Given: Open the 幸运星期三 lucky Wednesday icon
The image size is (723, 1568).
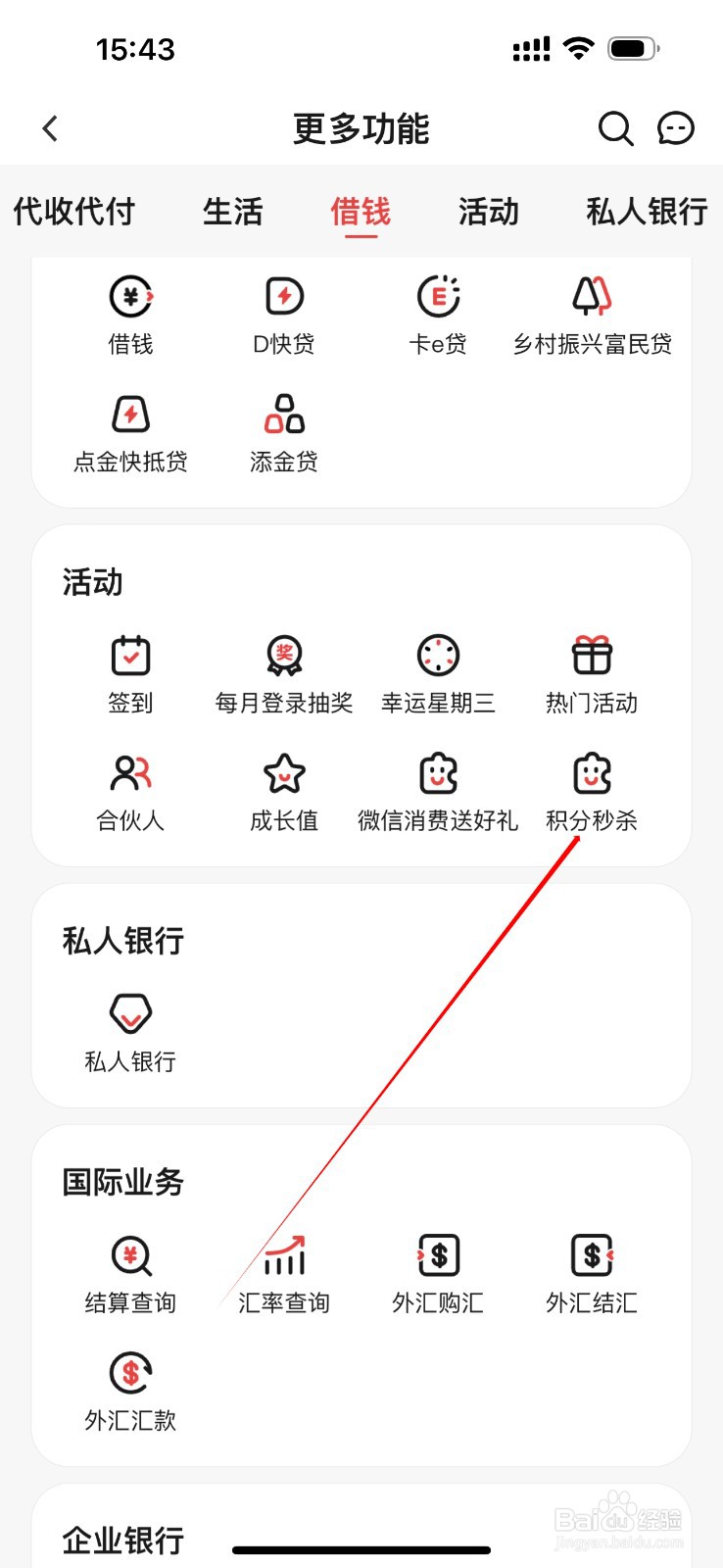Looking at the screenshot, I should point(438,657).
